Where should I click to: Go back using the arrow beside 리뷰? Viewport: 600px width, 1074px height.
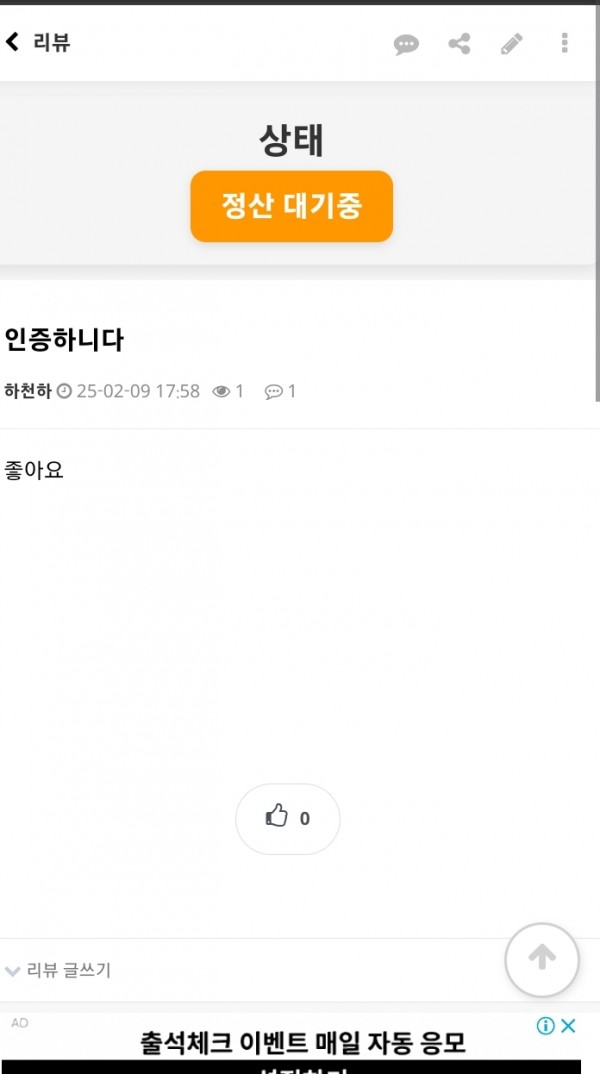coord(12,42)
